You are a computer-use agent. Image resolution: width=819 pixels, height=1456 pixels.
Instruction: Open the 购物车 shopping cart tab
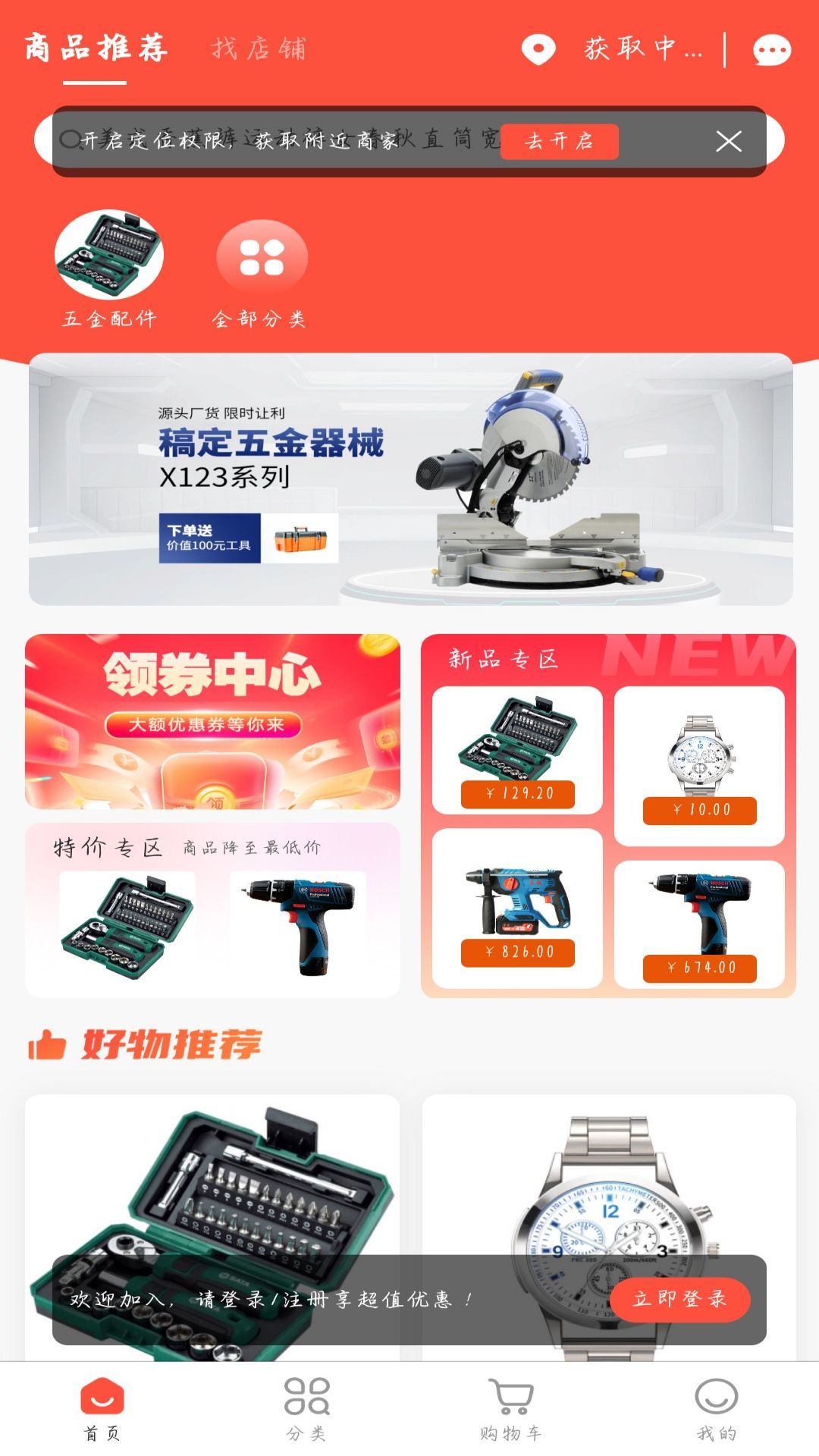point(511,1408)
